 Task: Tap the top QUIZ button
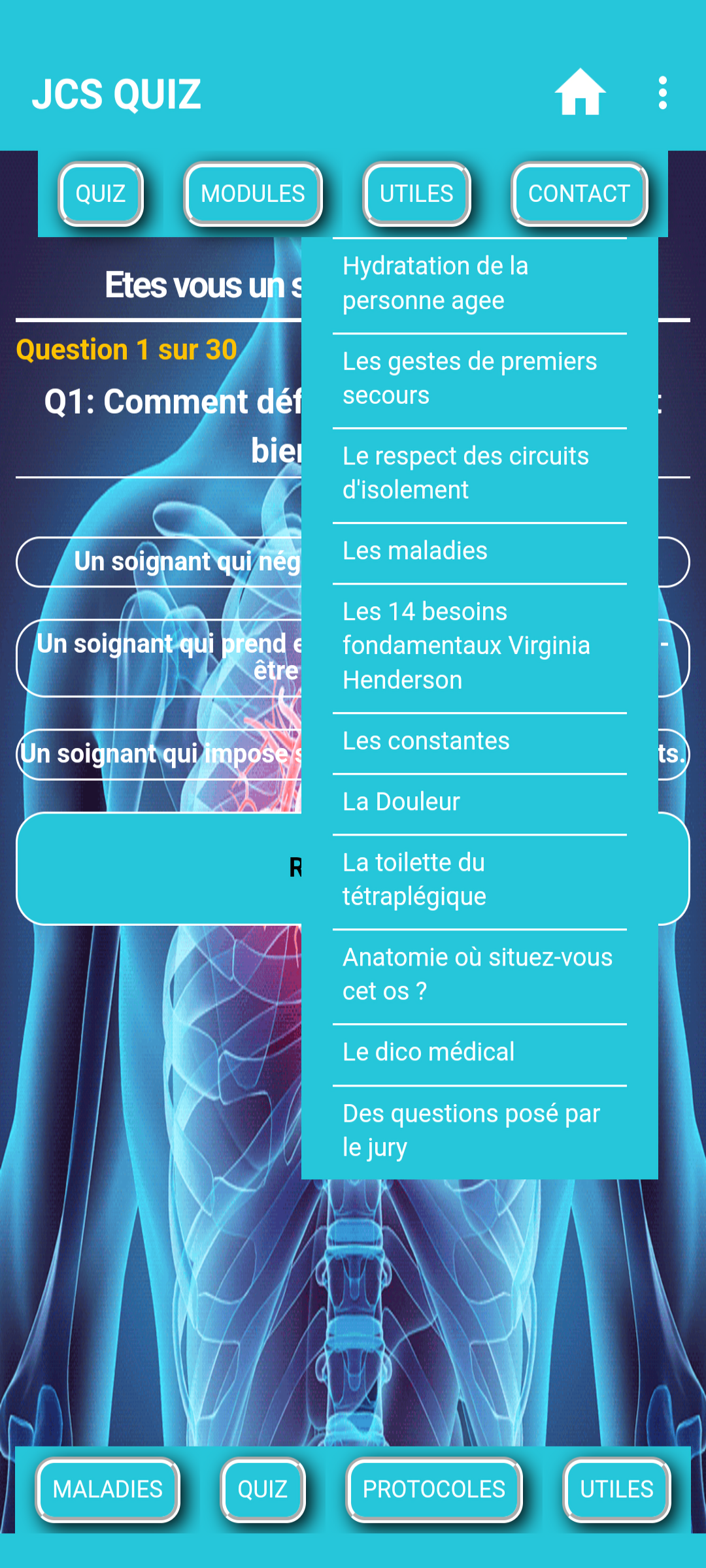click(x=101, y=194)
